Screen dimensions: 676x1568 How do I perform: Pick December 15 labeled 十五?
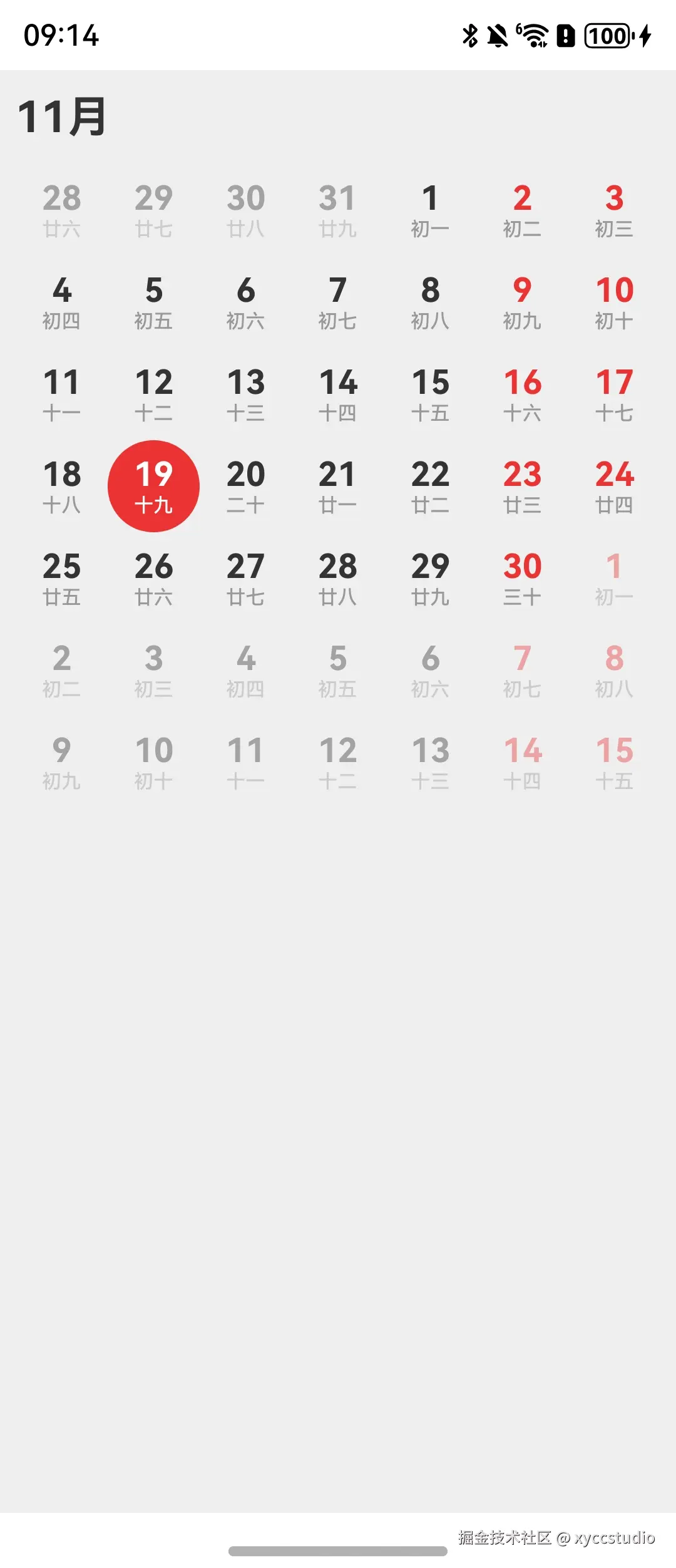coord(614,763)
